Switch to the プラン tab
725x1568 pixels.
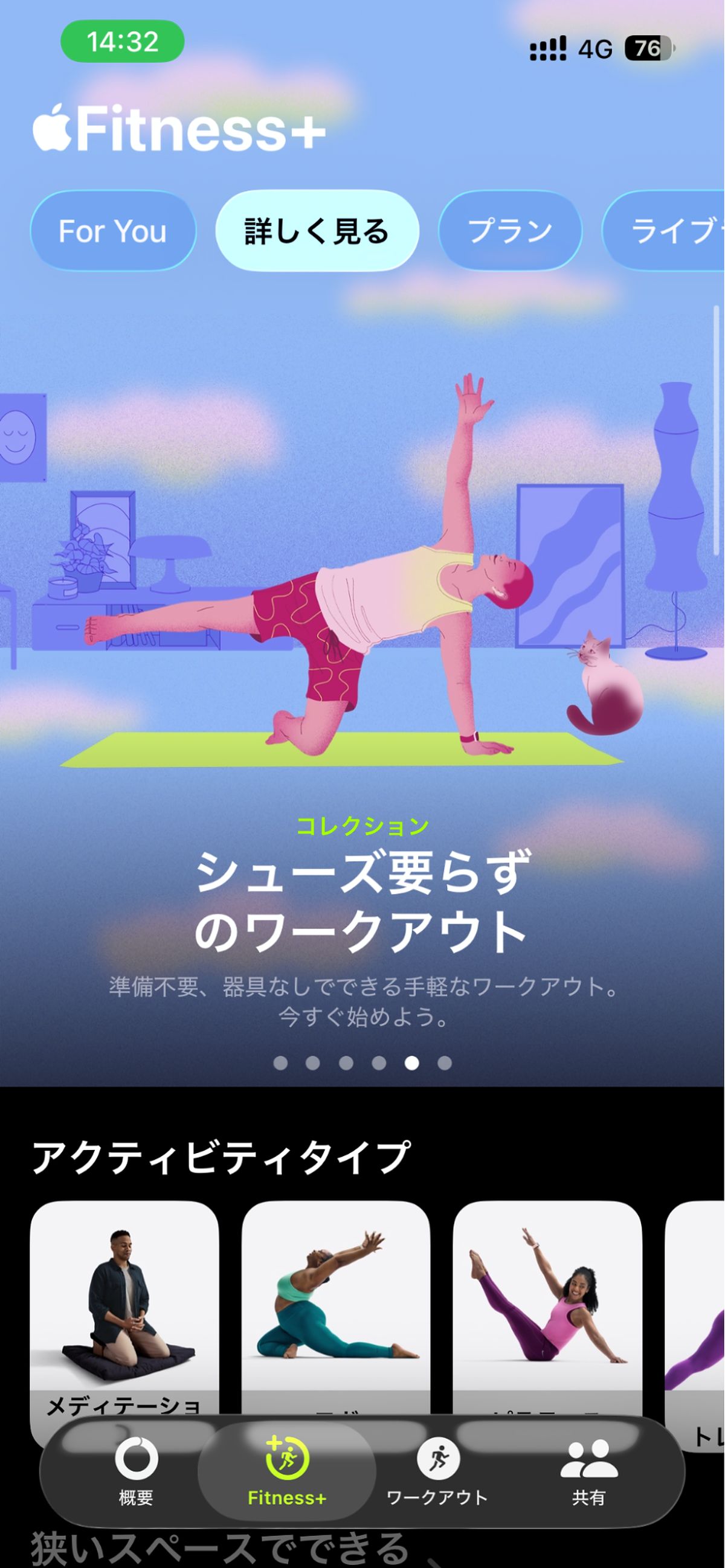tap(509, 231)
